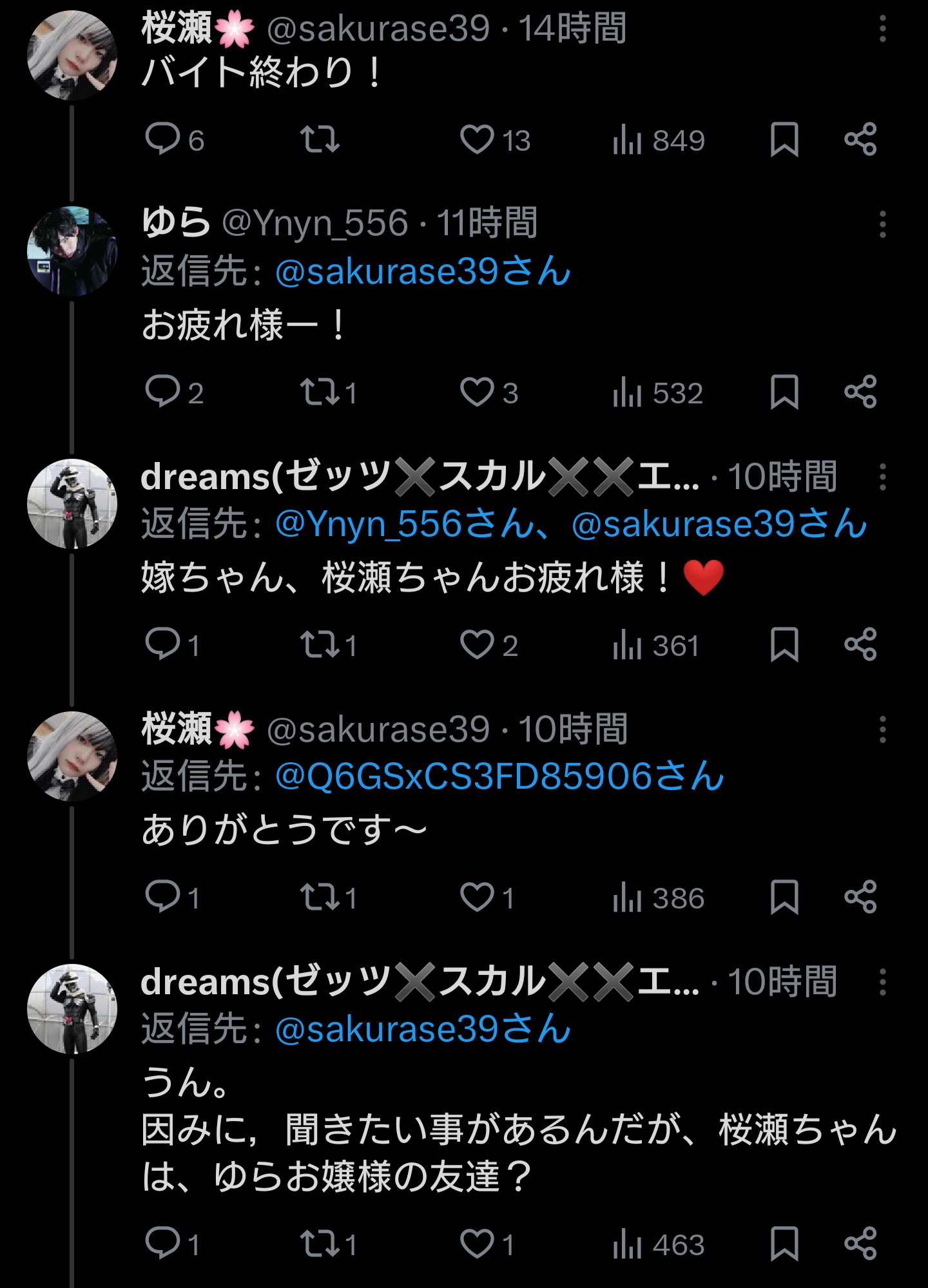Reply to the ゆらお嬢様の友達？ post
The image size is (928, 1288).
[162, 1244]
